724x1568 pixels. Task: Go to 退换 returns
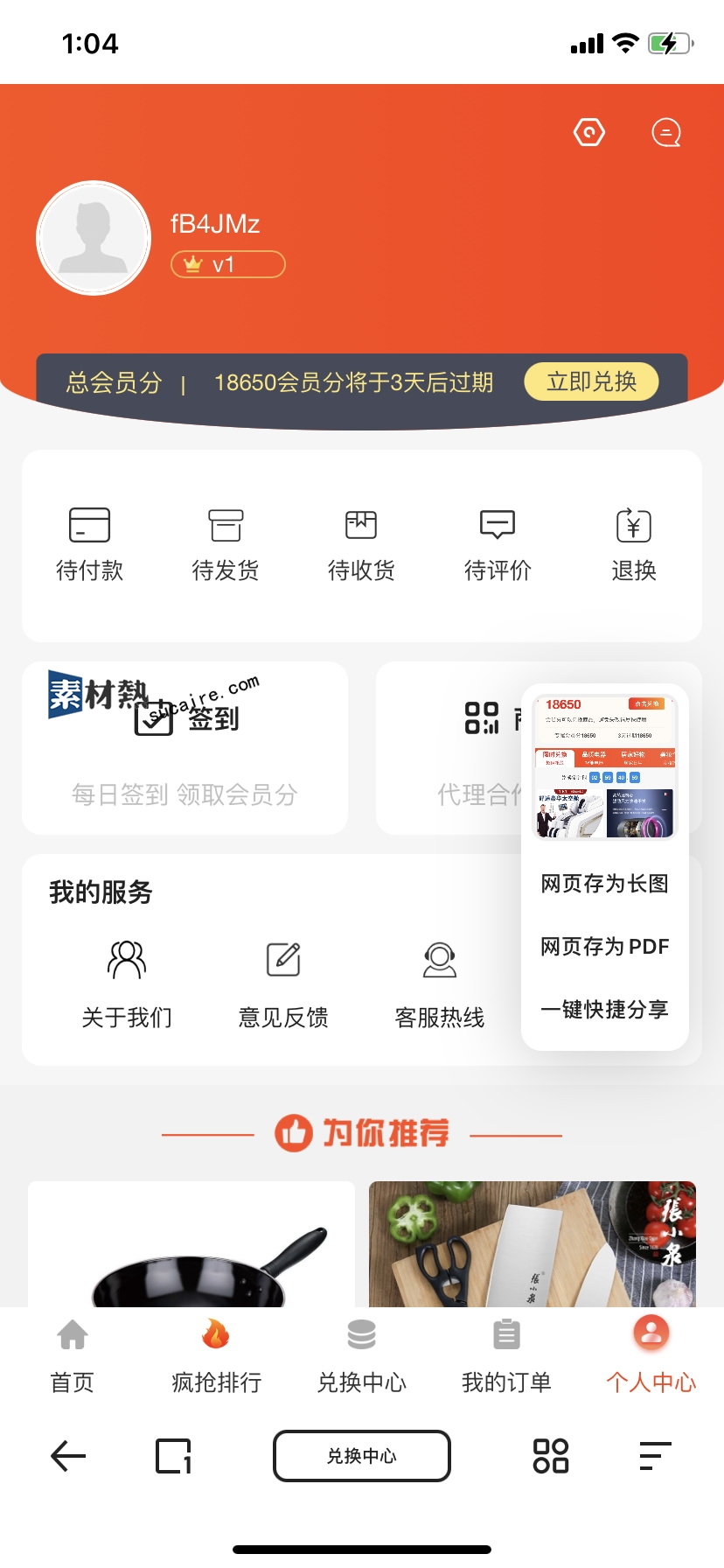634,543
